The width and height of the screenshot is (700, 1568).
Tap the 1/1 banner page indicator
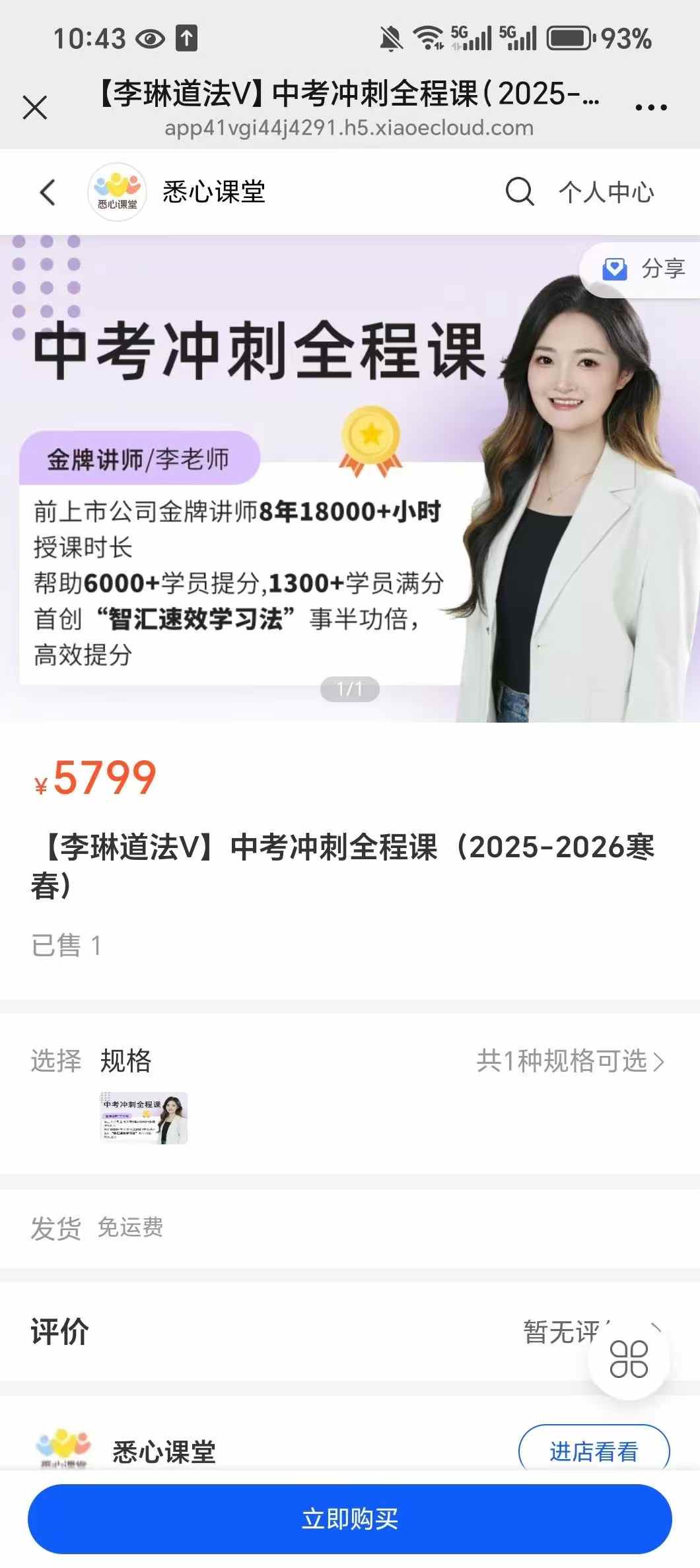(350, 688)
